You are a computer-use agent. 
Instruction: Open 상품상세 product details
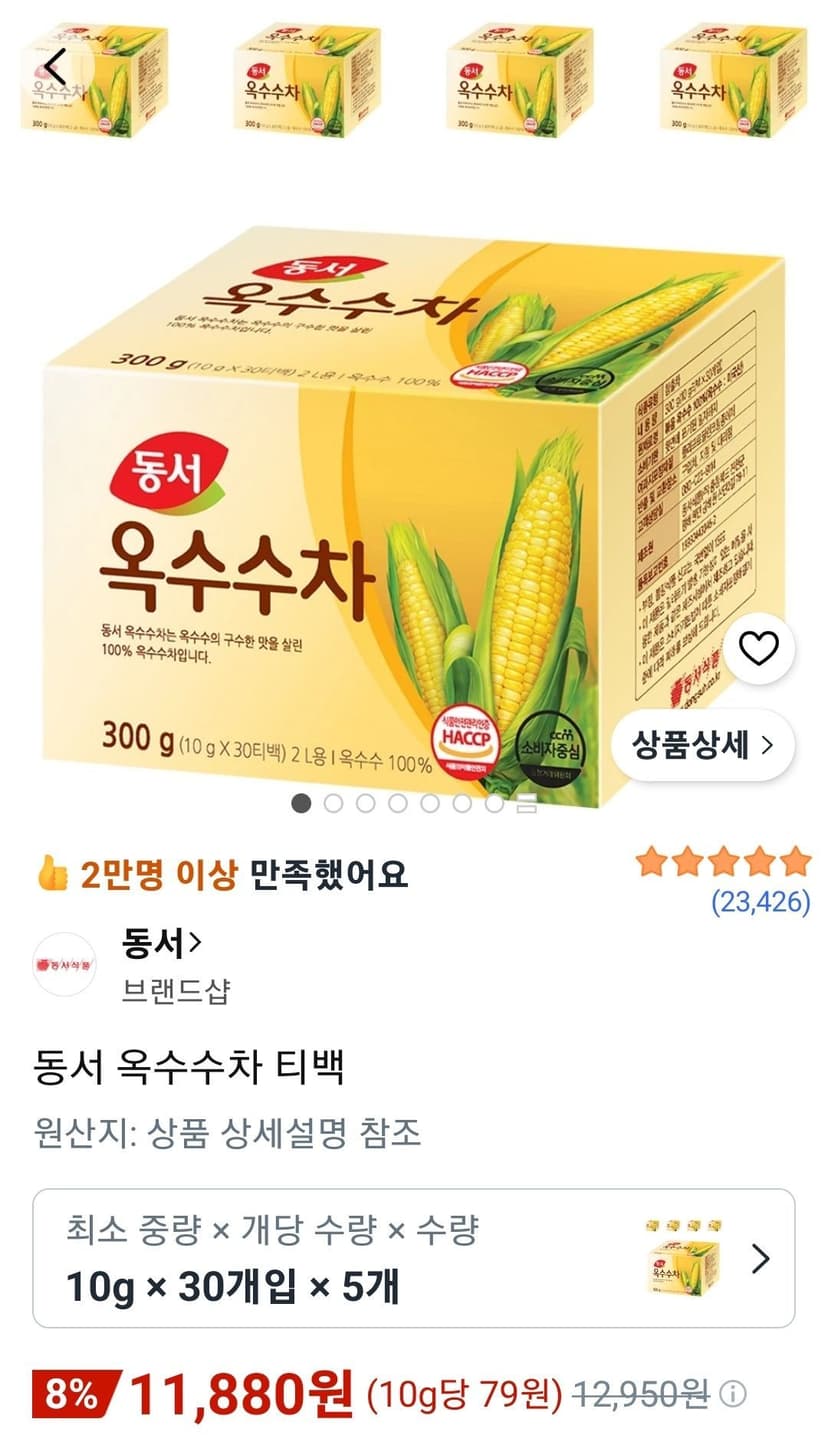703,745
